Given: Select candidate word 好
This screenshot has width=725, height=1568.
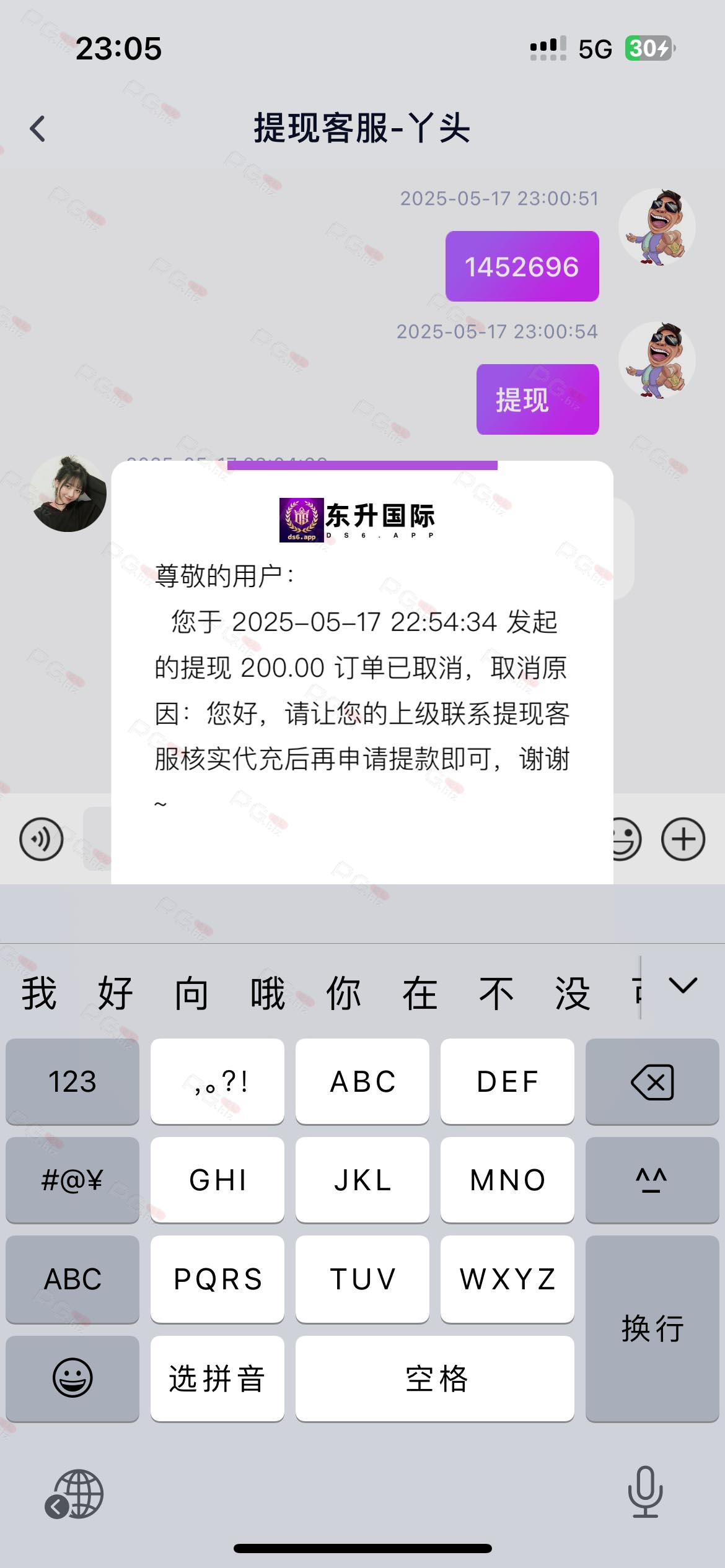Looking at the screenshot, I should (115, 993).
